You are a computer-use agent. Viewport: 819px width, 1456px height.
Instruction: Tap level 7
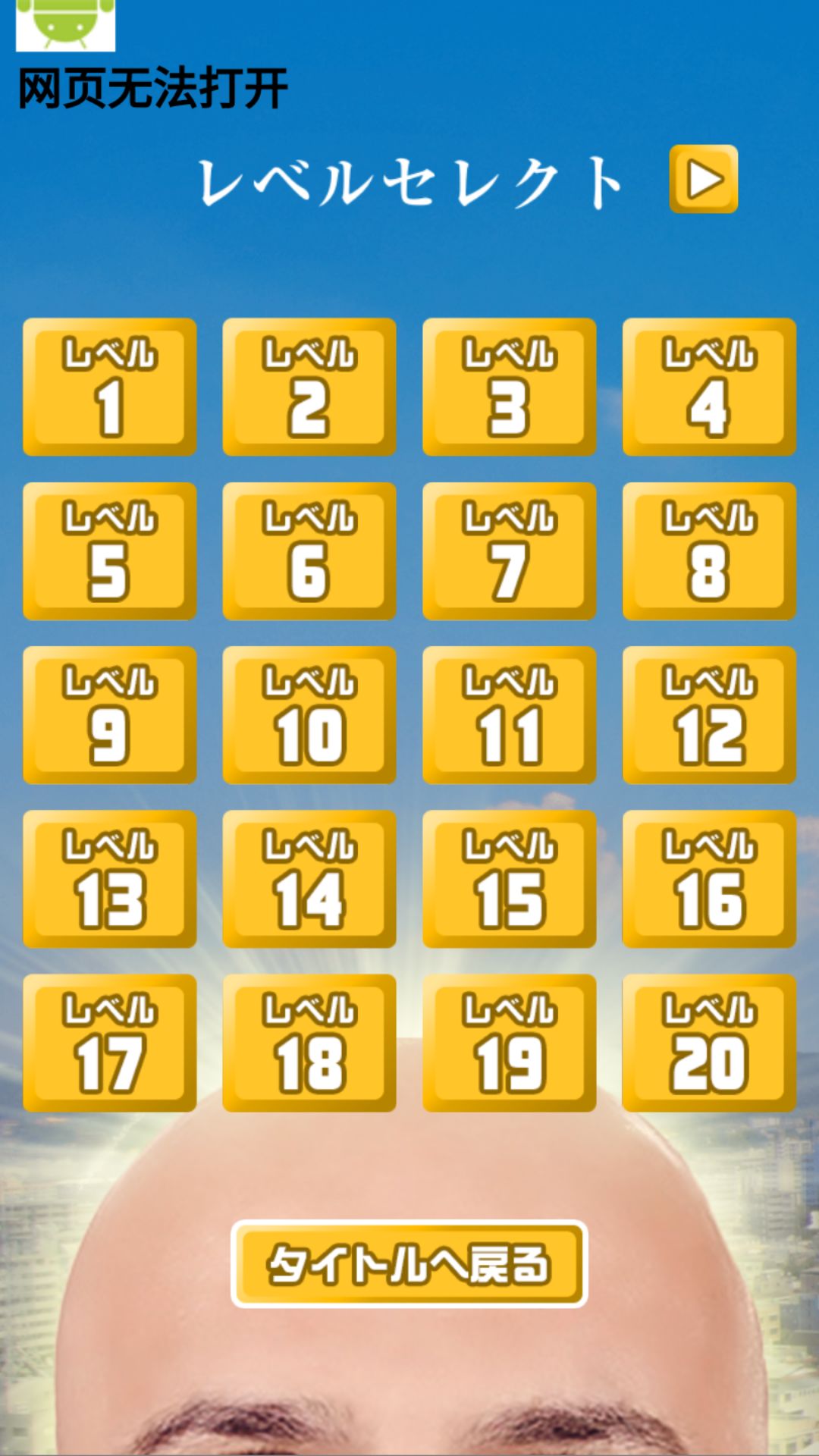coord(509,551)
